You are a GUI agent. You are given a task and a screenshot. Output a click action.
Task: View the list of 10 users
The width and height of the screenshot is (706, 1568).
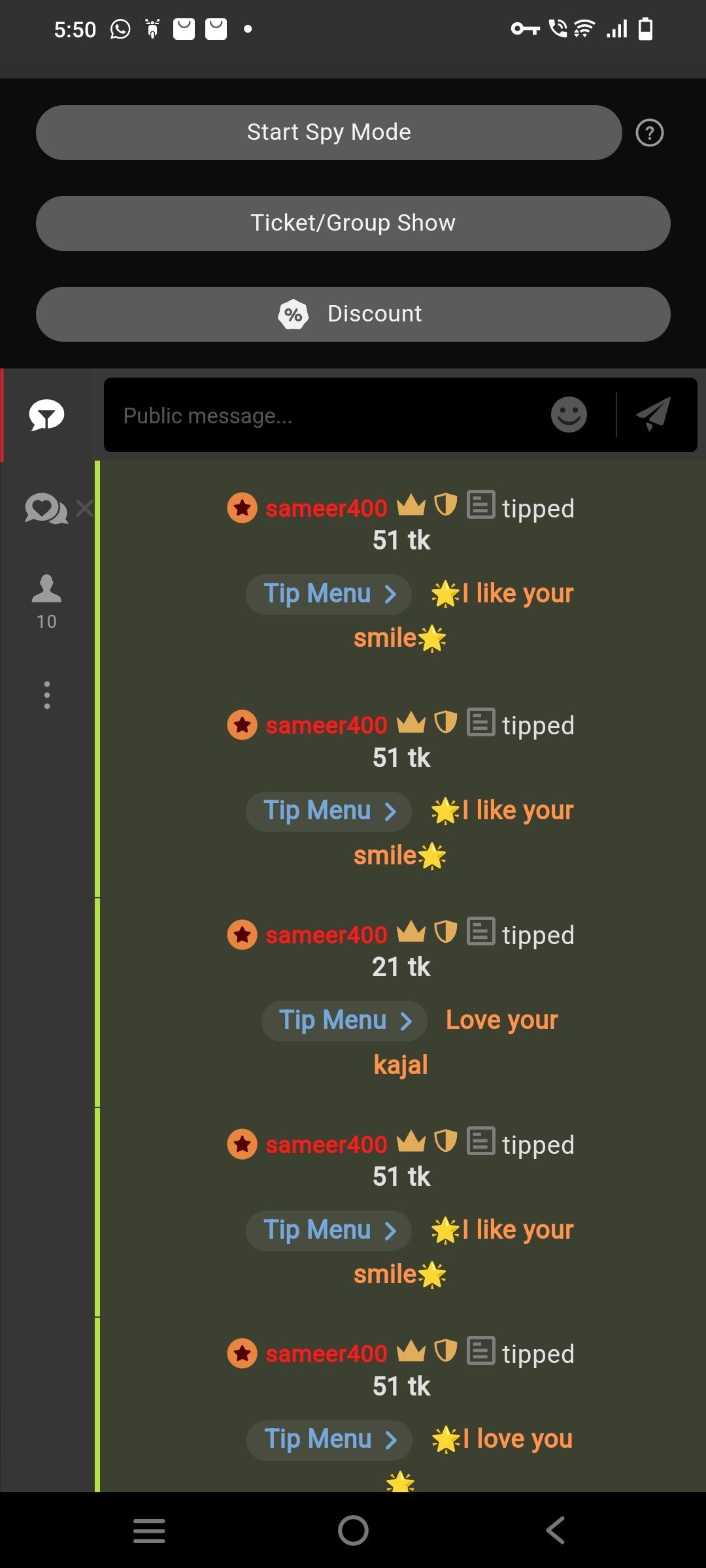click(x=46, y=601)
